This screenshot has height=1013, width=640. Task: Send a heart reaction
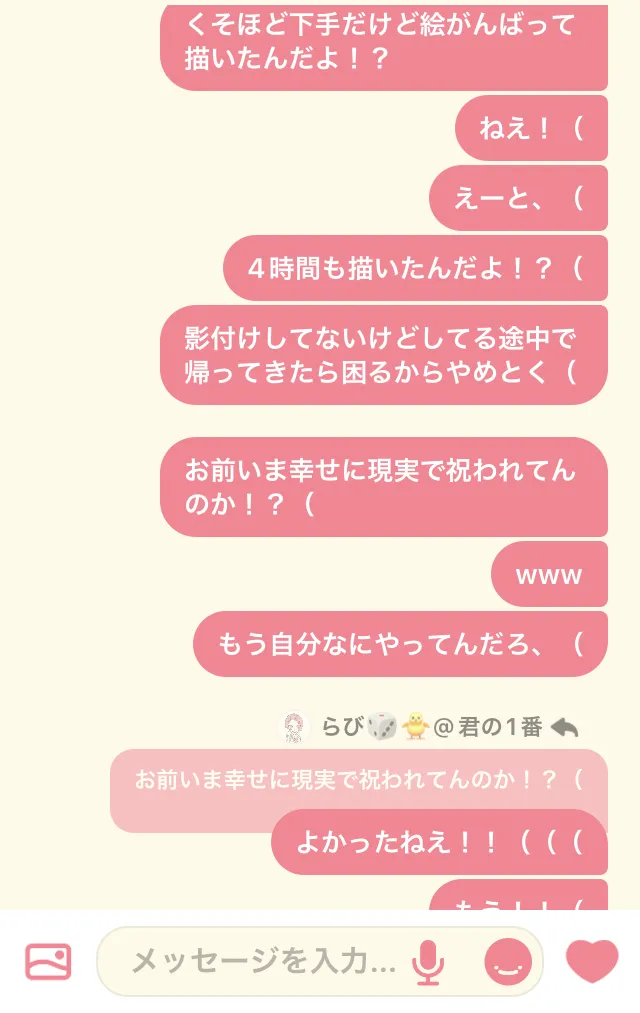tap(592, 961)
